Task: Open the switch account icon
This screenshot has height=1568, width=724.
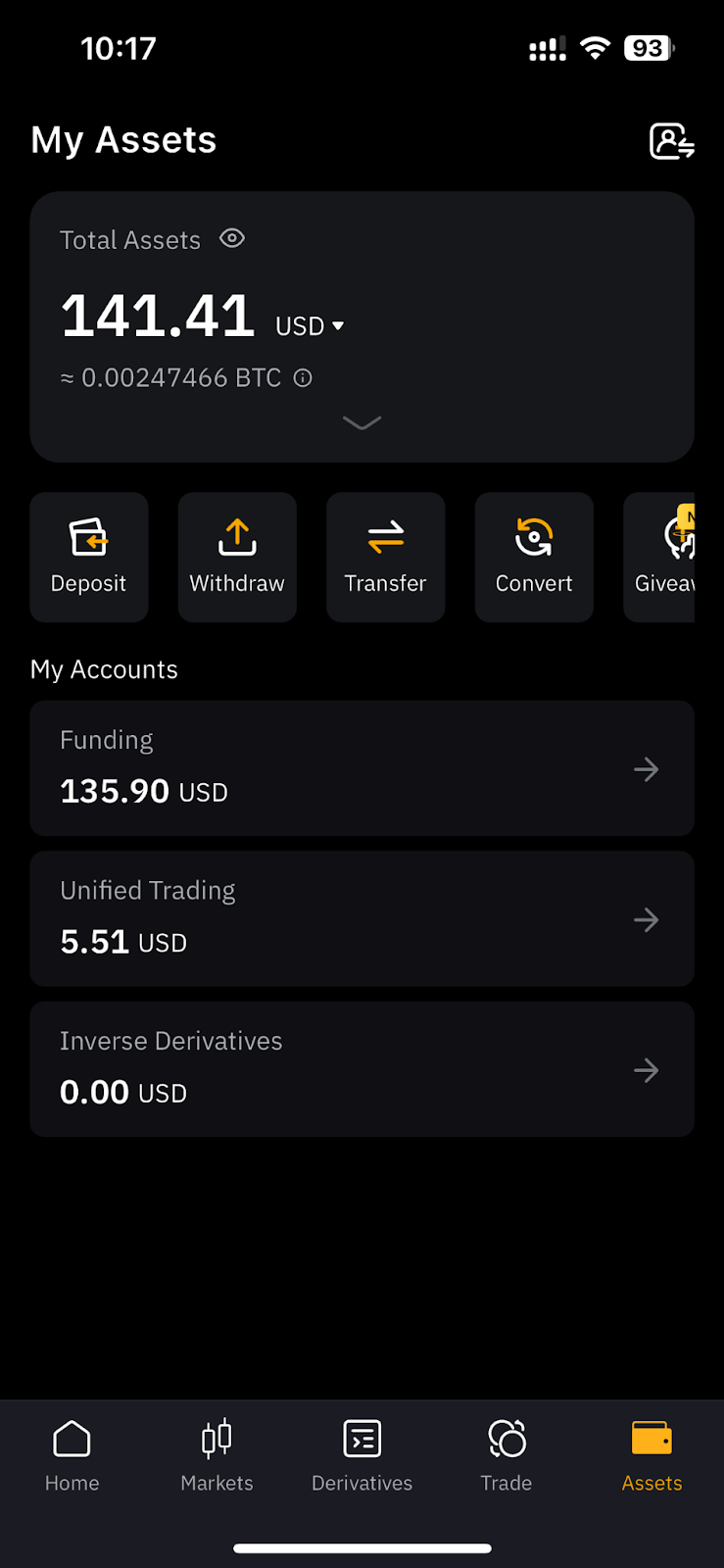Action: [672, 141]
